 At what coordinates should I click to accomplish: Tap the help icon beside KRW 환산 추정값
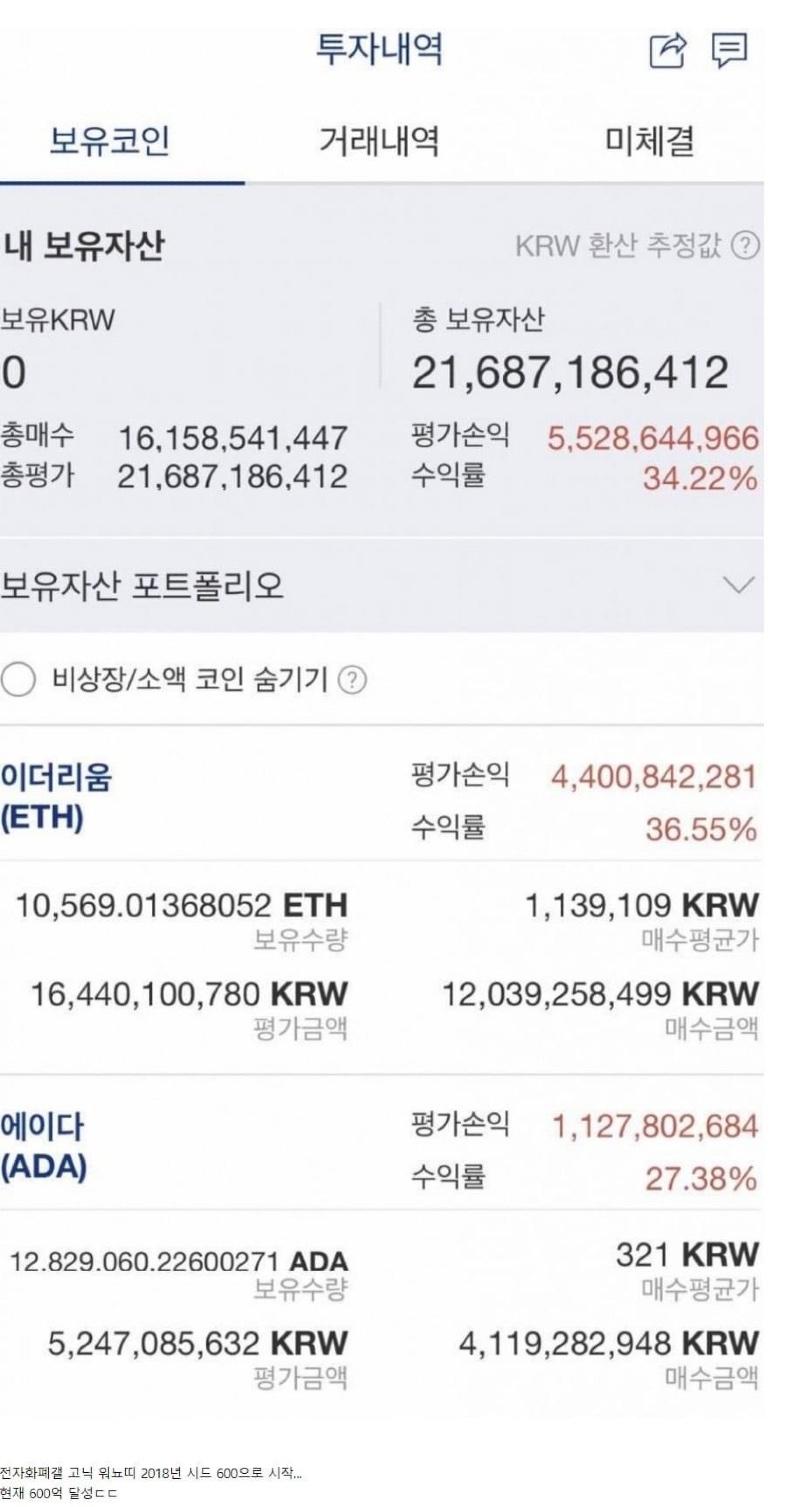[745, 246]
